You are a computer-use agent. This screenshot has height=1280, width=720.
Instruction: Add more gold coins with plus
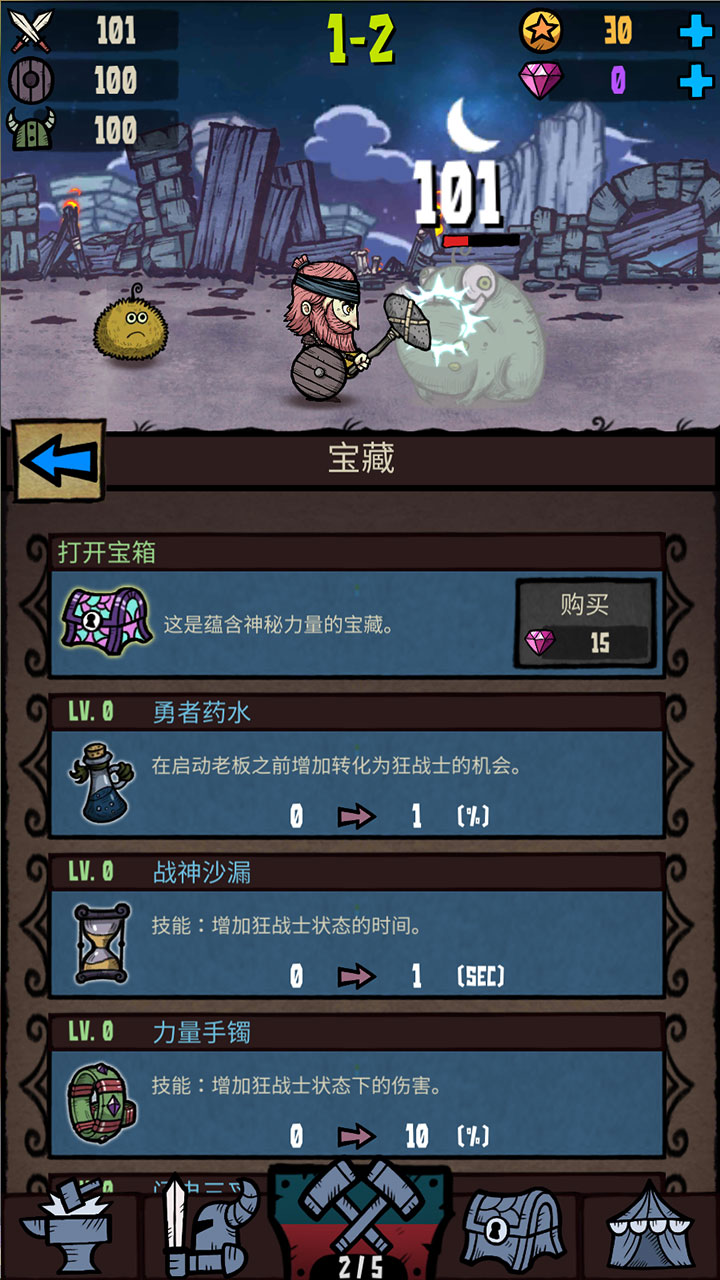coord(695,32)
